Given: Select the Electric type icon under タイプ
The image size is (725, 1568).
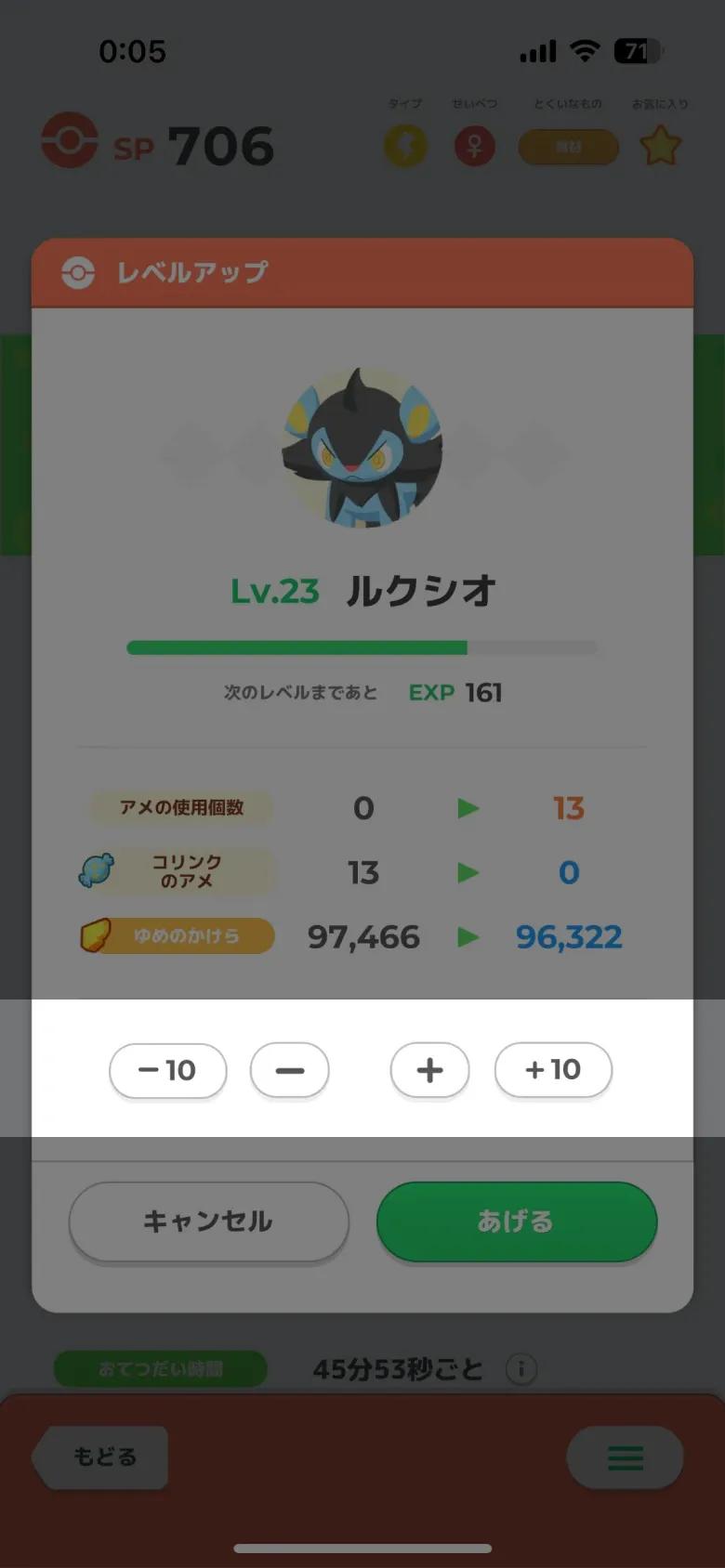Looking at the screenshot, I should click(404, 147).
